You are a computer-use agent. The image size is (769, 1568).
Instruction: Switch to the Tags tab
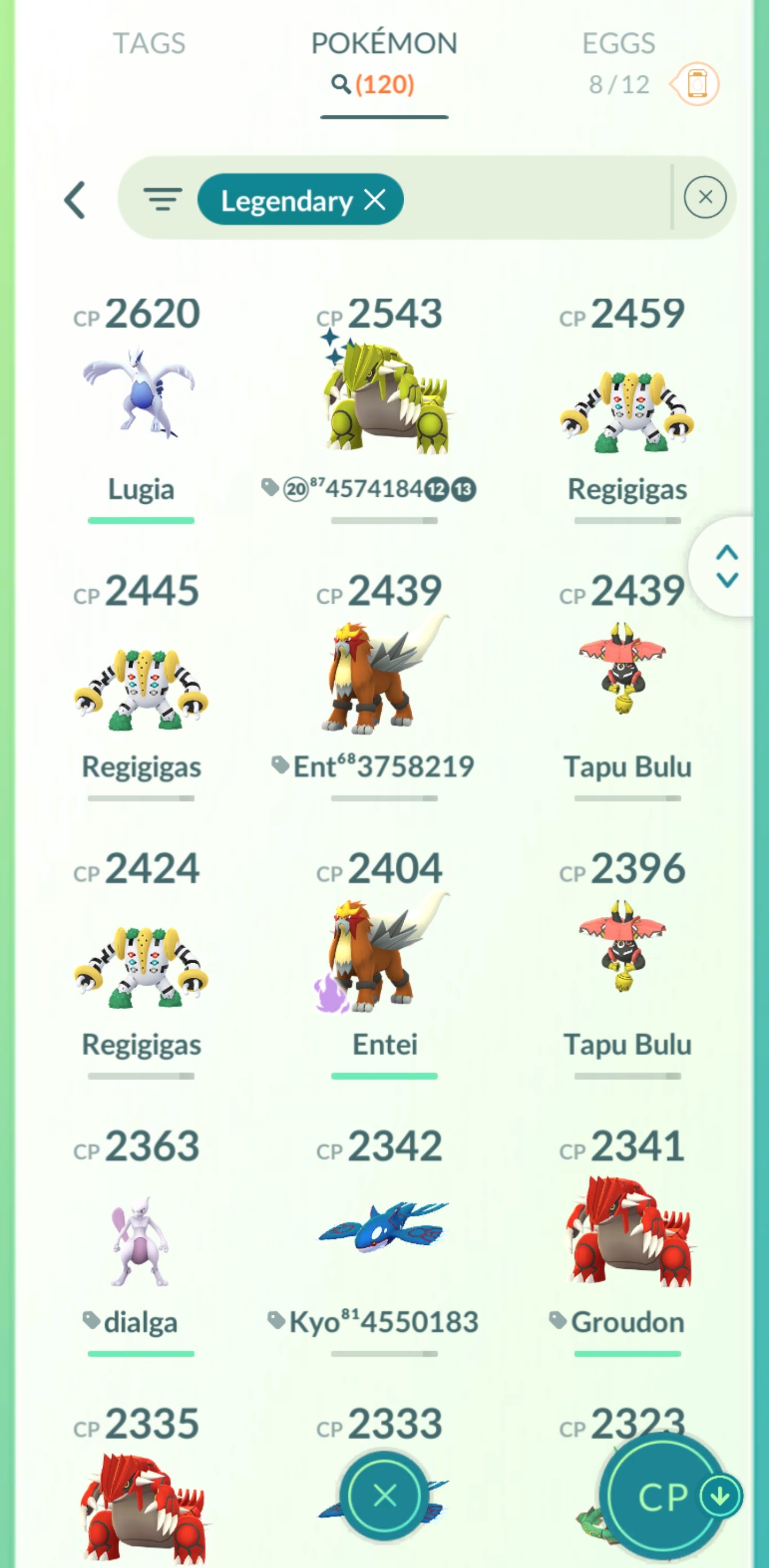(x=149, y=44)
